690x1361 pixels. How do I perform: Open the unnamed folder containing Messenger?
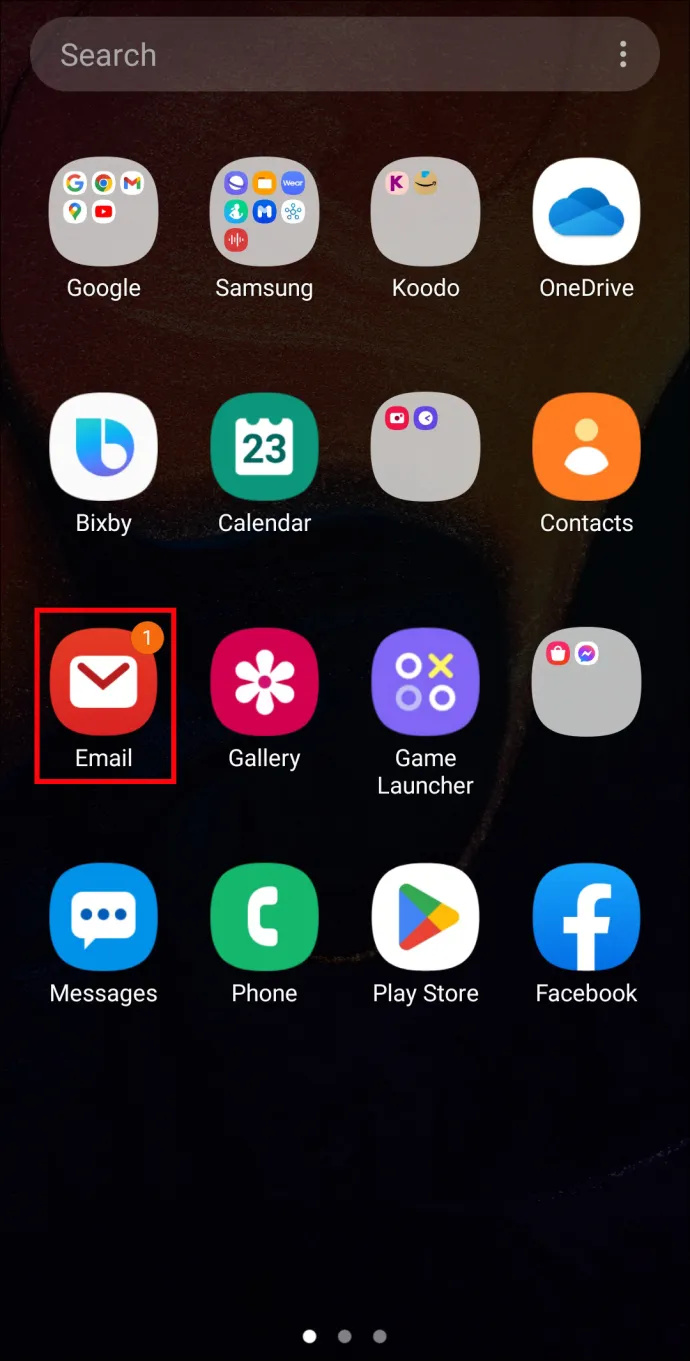pyautogui.click(x=586, y=682)
